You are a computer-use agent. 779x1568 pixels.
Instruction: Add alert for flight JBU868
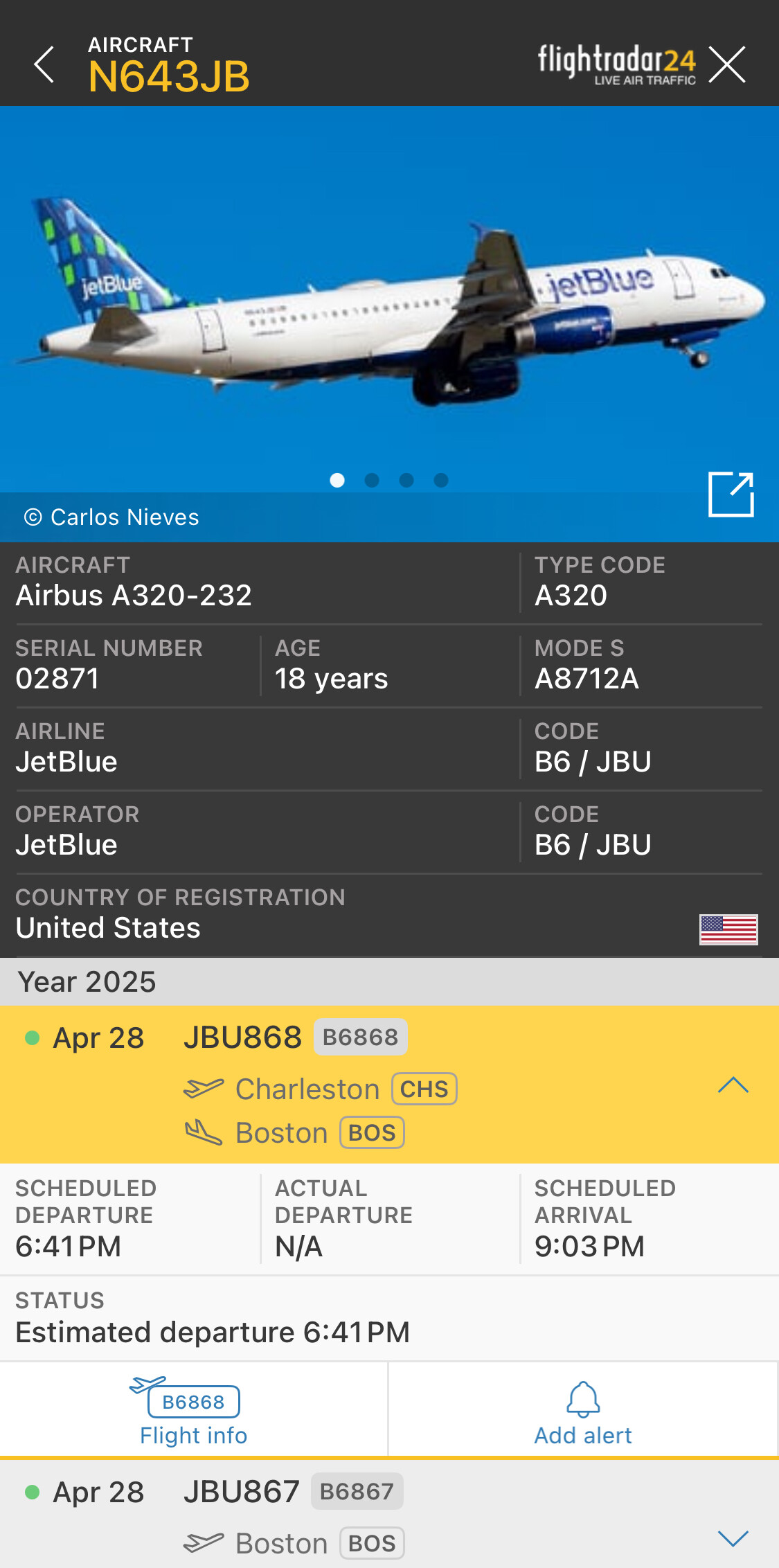583,1410
